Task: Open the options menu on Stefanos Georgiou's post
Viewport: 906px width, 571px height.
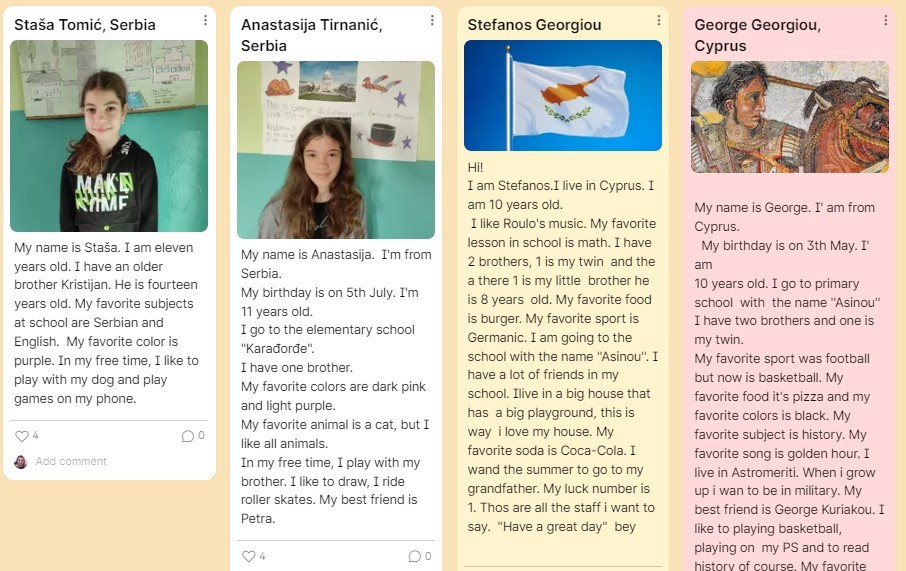Action: pyautogui.click(x=658, y=20)
